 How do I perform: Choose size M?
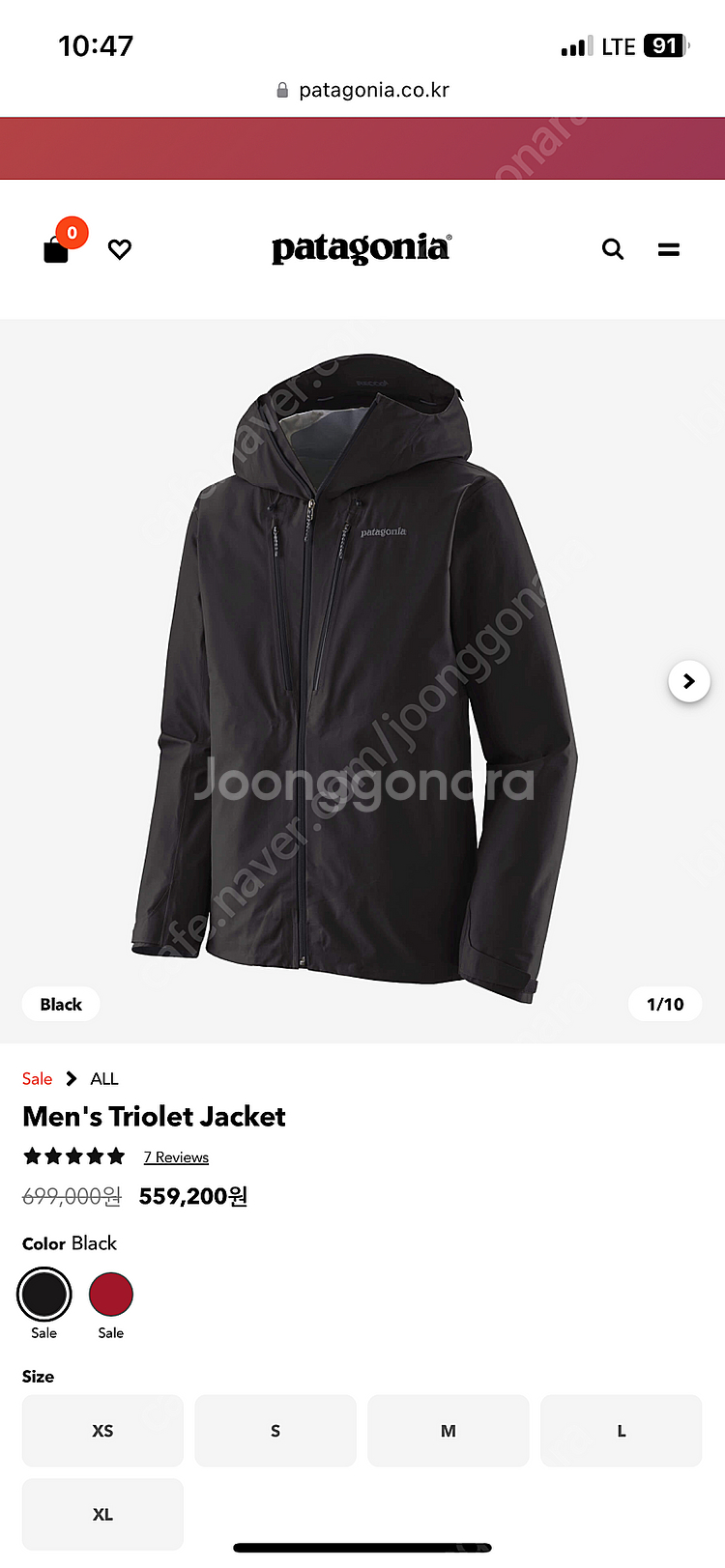448,1431
